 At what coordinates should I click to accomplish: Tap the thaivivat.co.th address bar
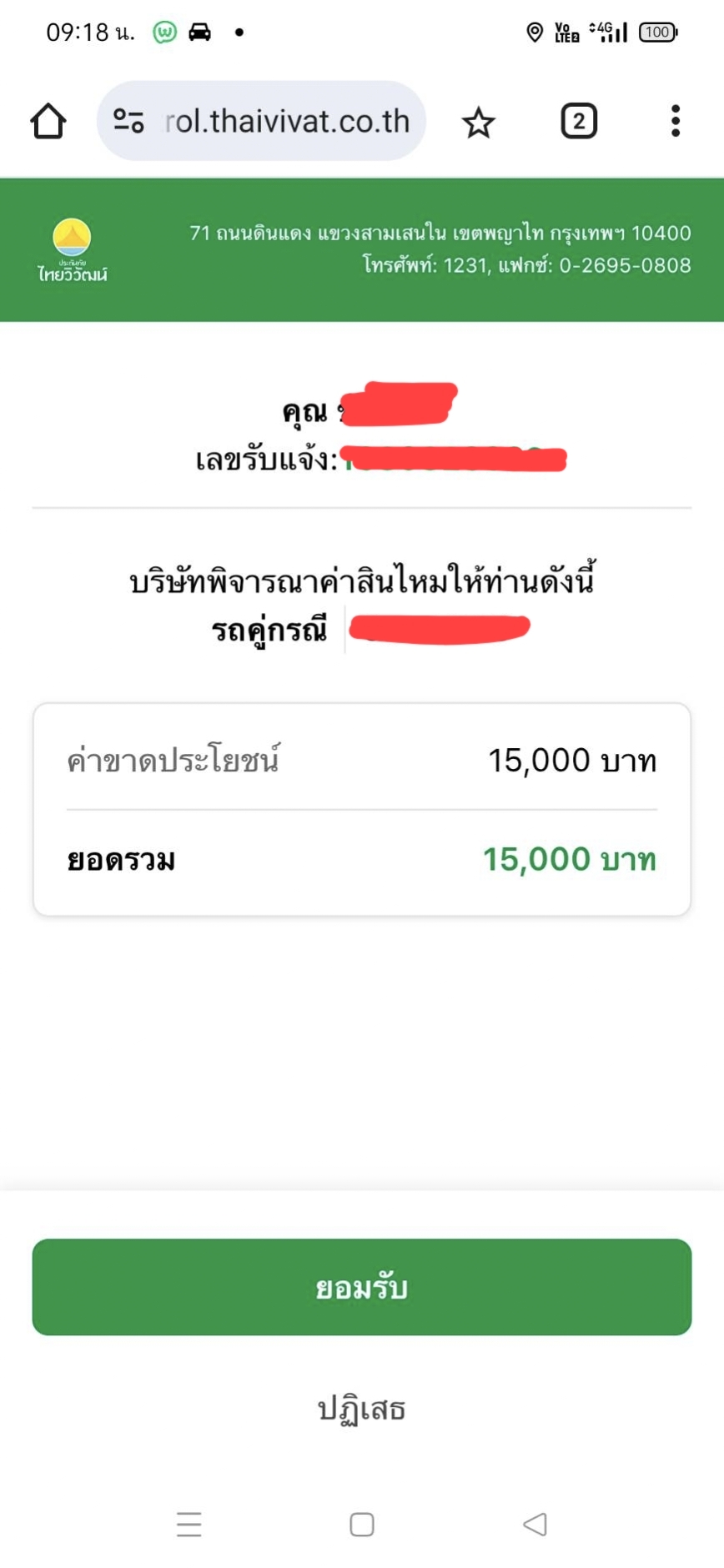(287, 122)
